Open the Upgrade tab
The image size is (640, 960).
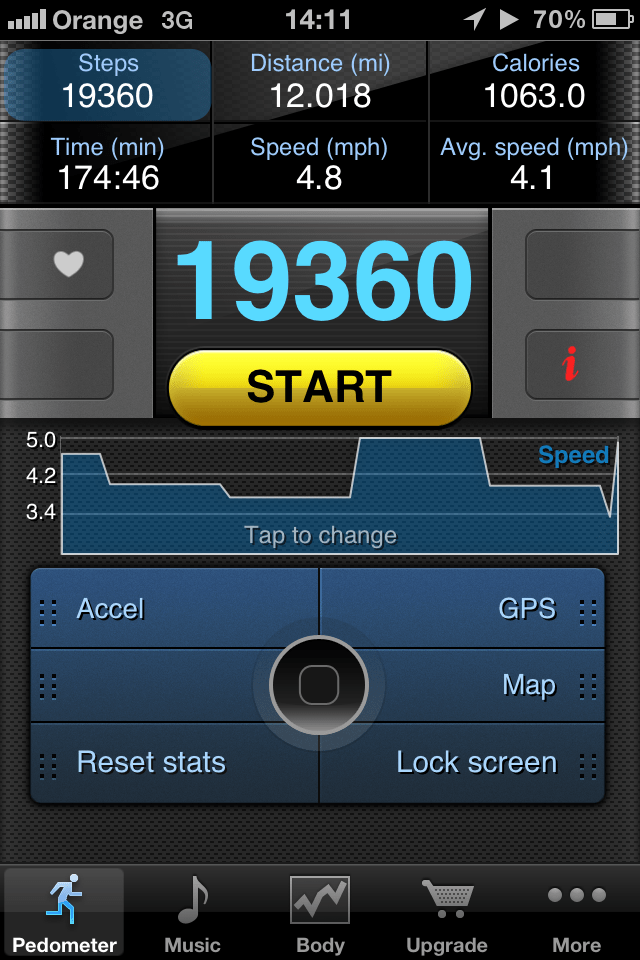(446, 914)
